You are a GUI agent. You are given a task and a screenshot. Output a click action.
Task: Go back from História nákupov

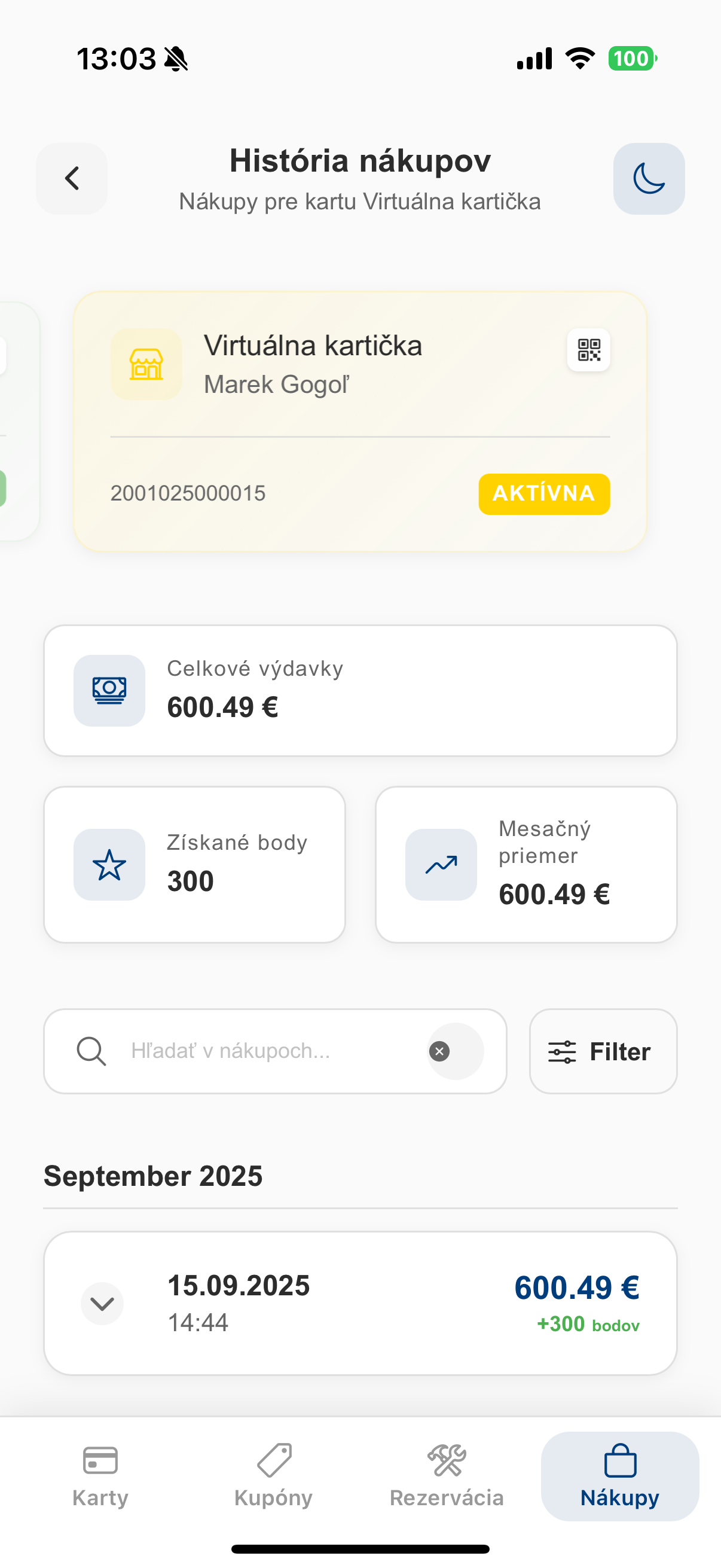point(72,178)
